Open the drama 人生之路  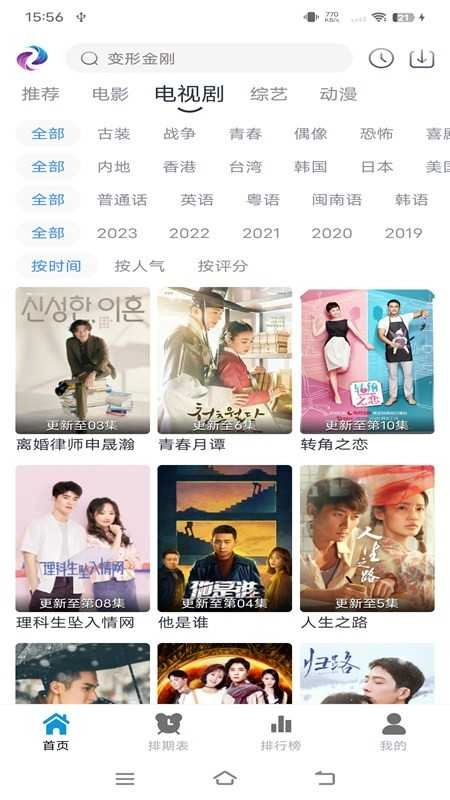coord(367,547)
